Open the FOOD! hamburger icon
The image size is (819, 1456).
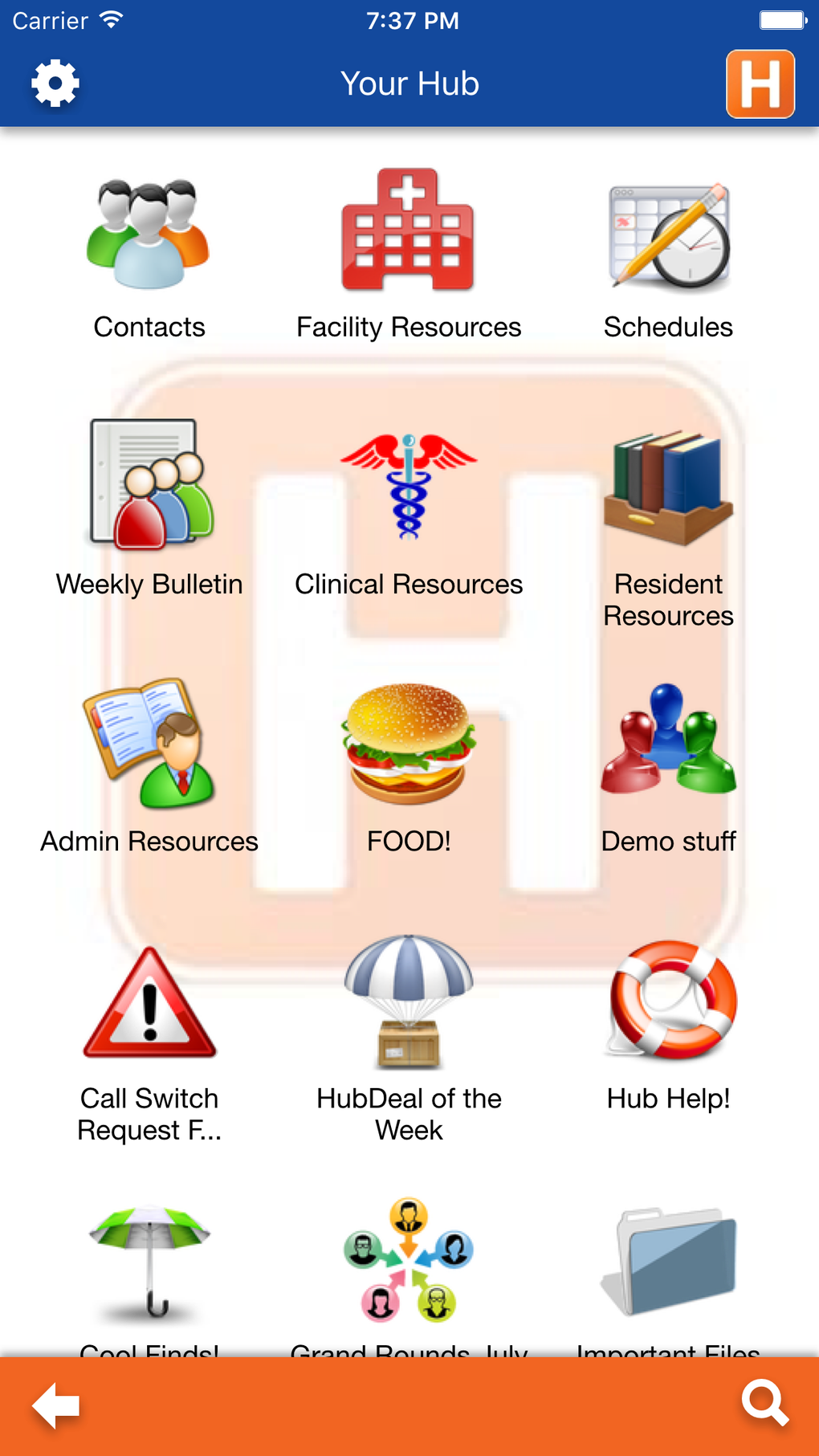coord(409,743)
